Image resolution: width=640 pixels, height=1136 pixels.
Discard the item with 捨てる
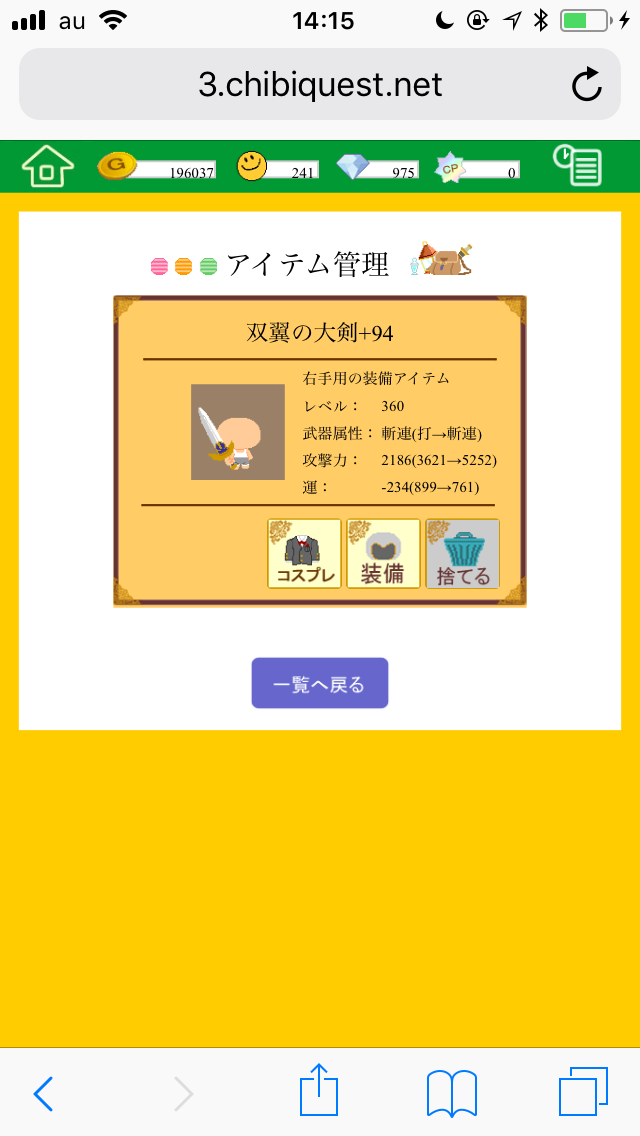[463, 553]
